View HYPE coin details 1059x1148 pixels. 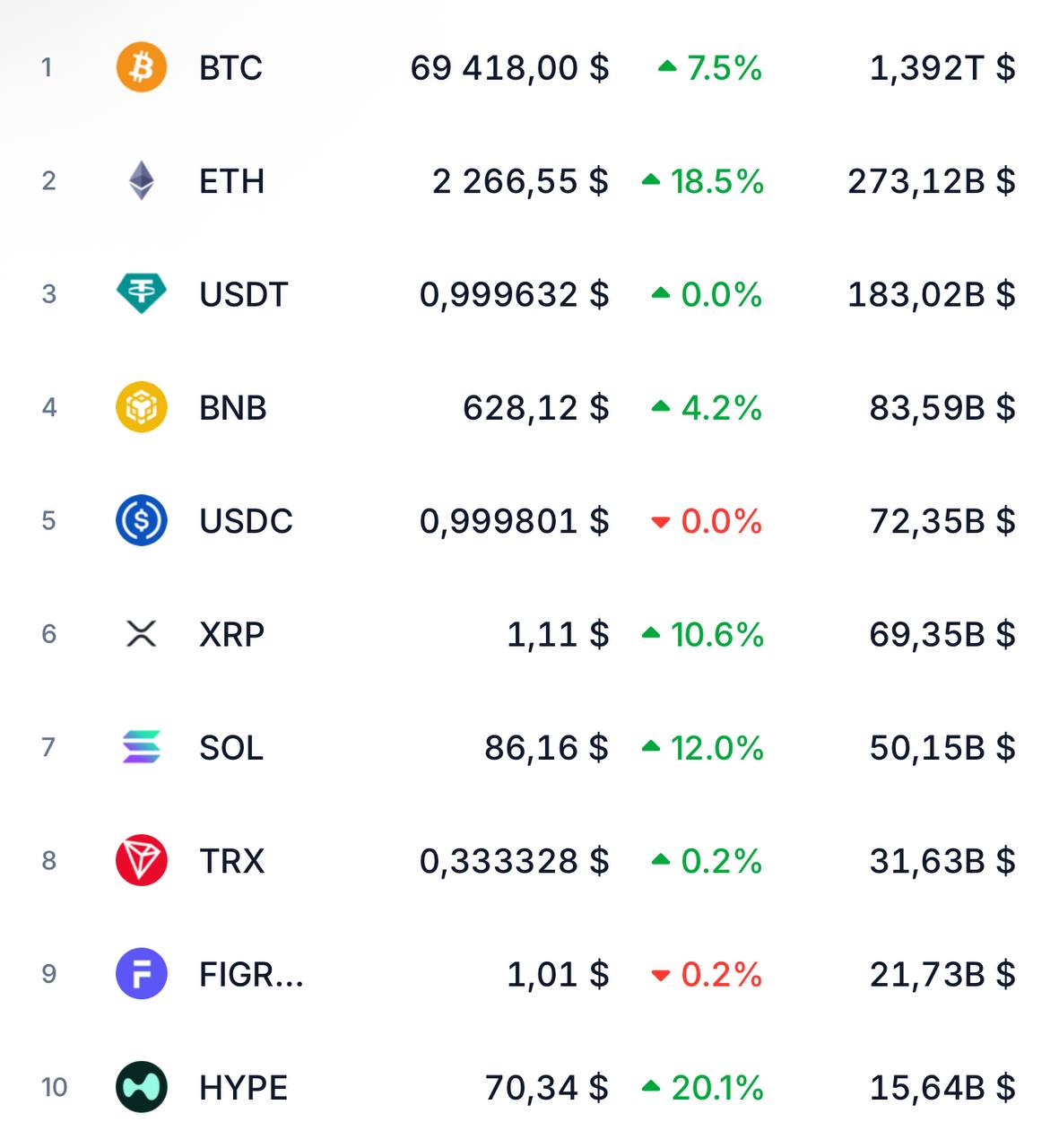point(529,1087)
